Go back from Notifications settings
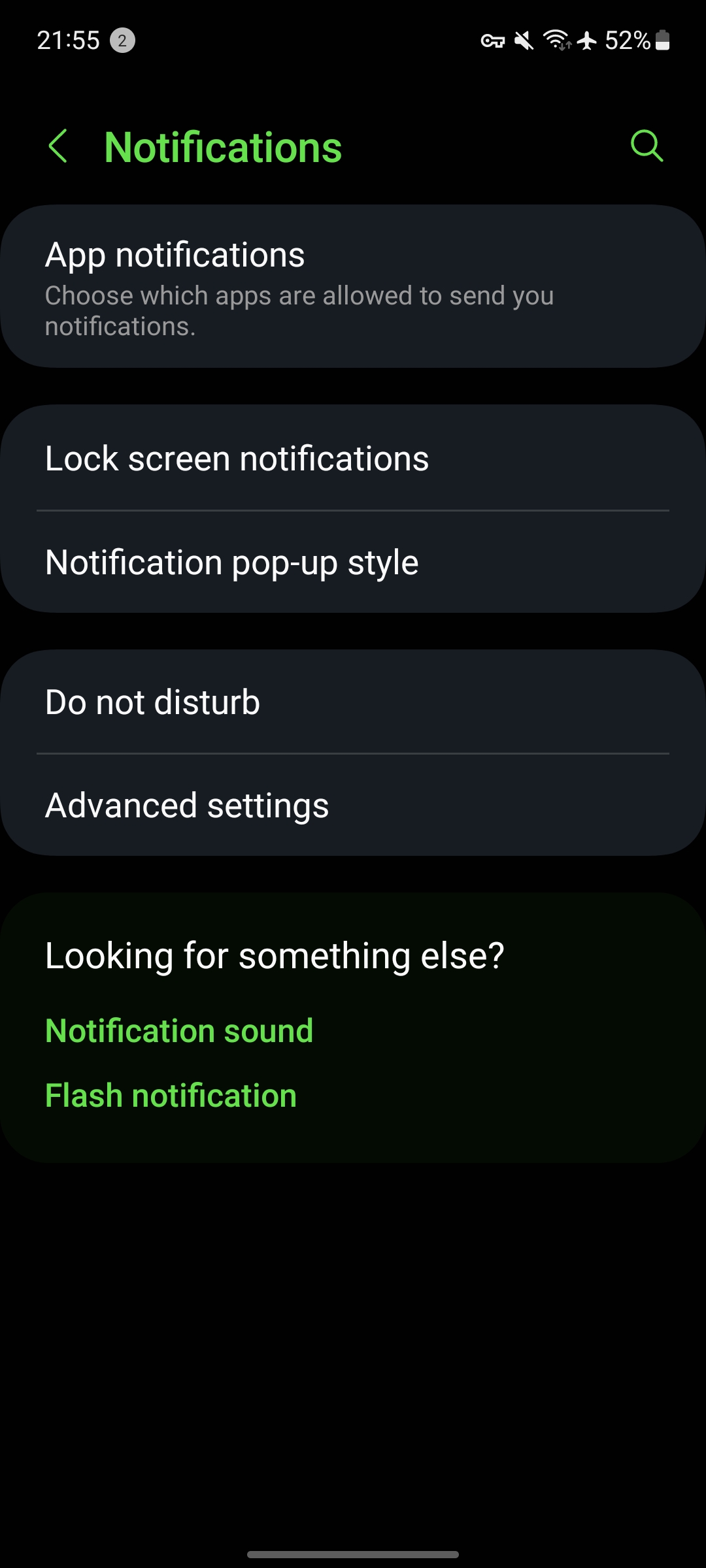Image resolution: width=706 pixels, height=1568 pixels. click(x=58, y=146)
